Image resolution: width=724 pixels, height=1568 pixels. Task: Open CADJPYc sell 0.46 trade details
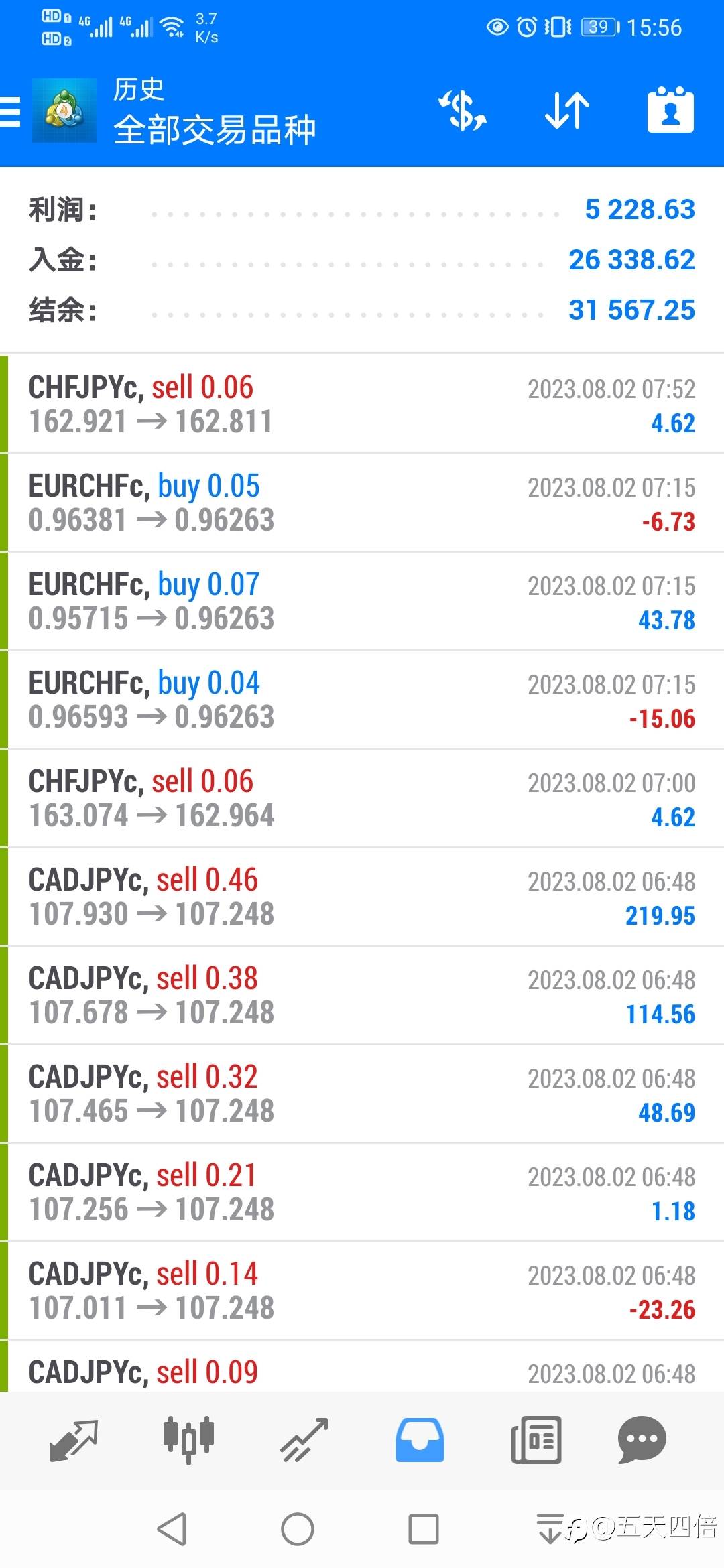click(x=362, y=897)
